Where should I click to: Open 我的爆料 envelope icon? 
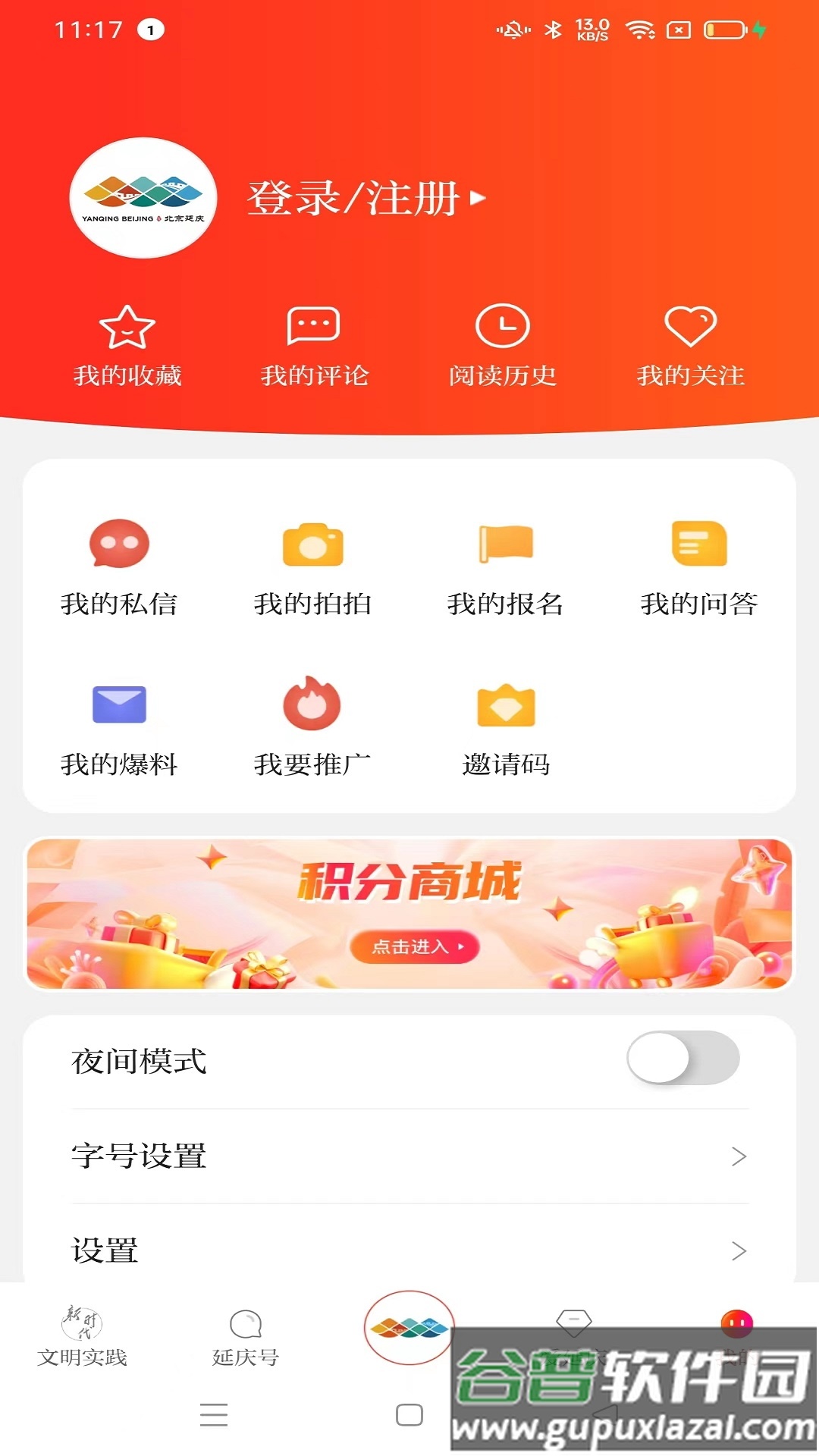click(118, 705)
